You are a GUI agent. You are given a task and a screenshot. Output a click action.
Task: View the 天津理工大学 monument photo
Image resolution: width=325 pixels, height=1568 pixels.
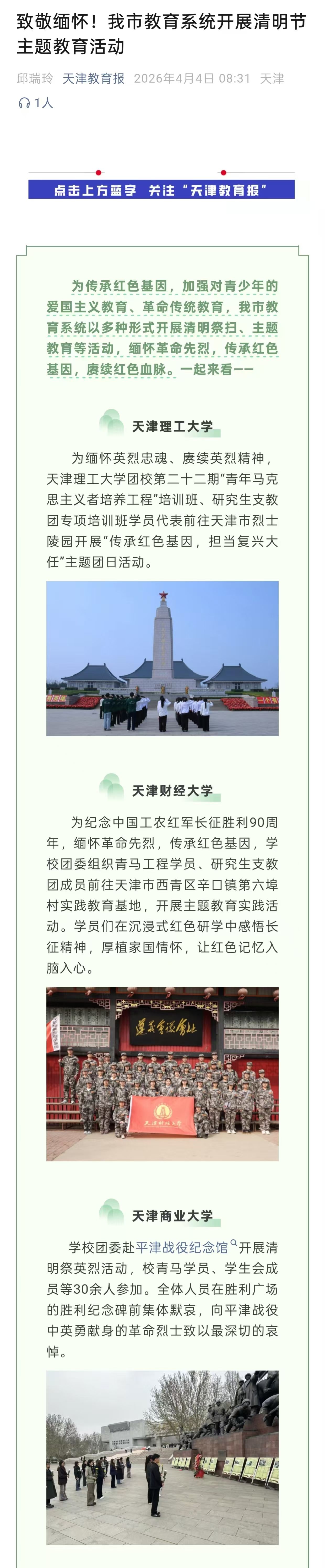(162, 658)
